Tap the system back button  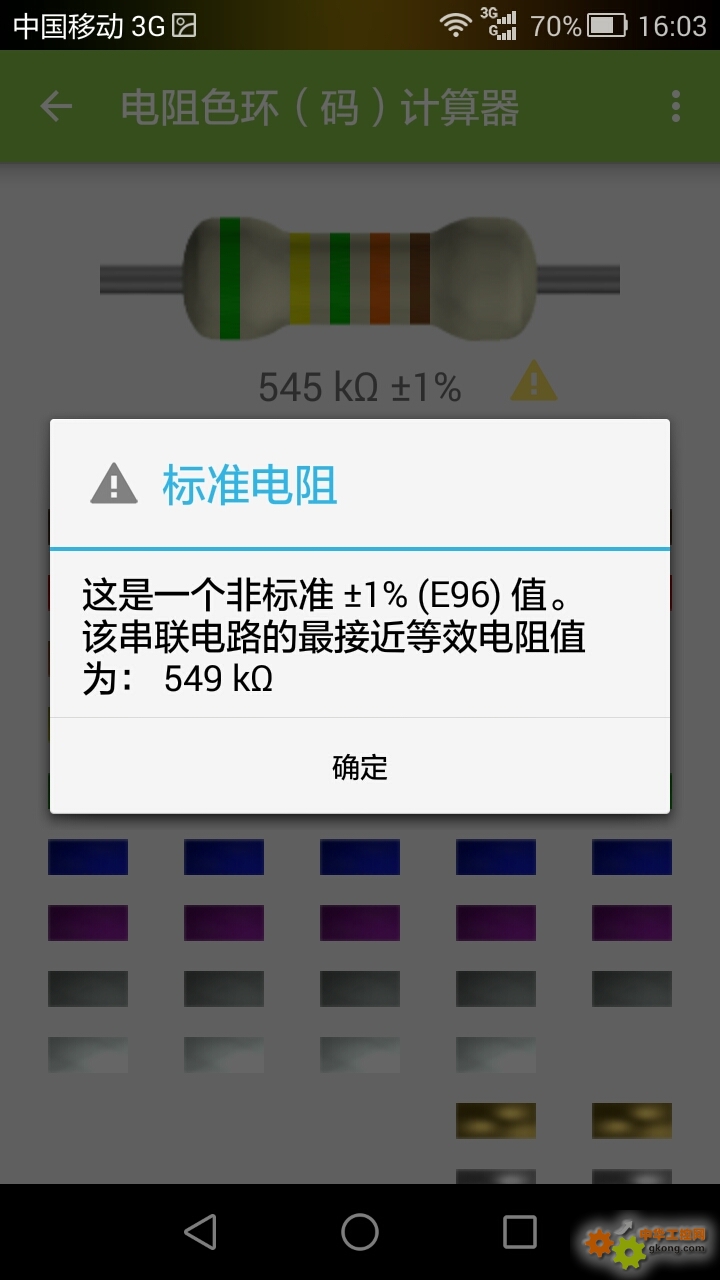click(x=201, y=1232)
